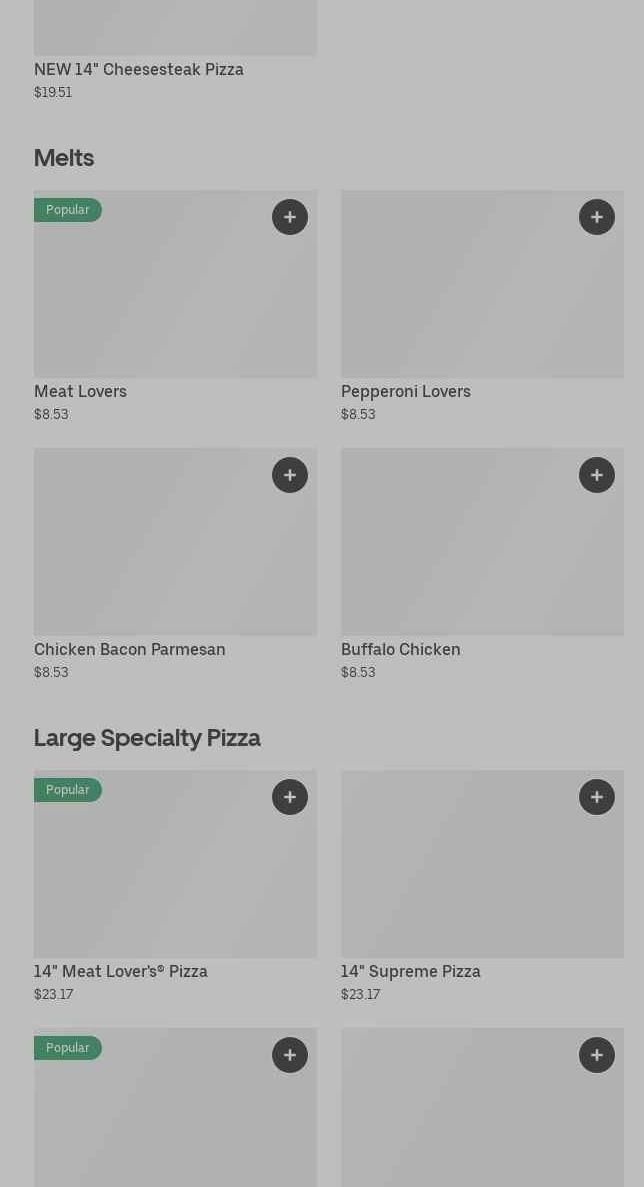The image size is (644, 1187).
Task: Add Buffalo Chicken melt to cart
Action: pyautogui.click(x=597, y=475)
